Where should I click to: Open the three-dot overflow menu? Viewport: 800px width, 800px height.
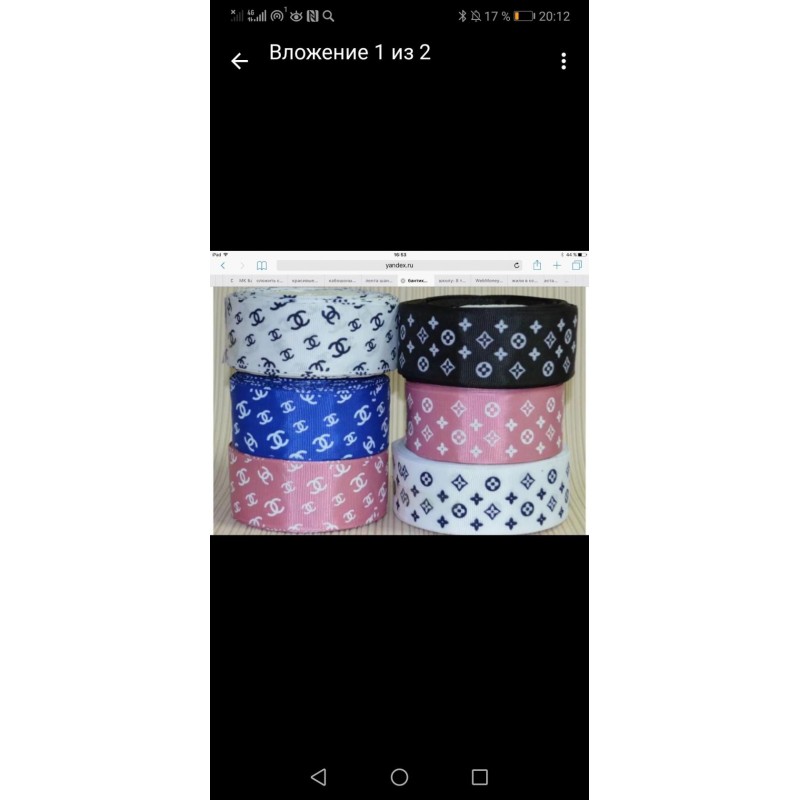pos(563,61)
